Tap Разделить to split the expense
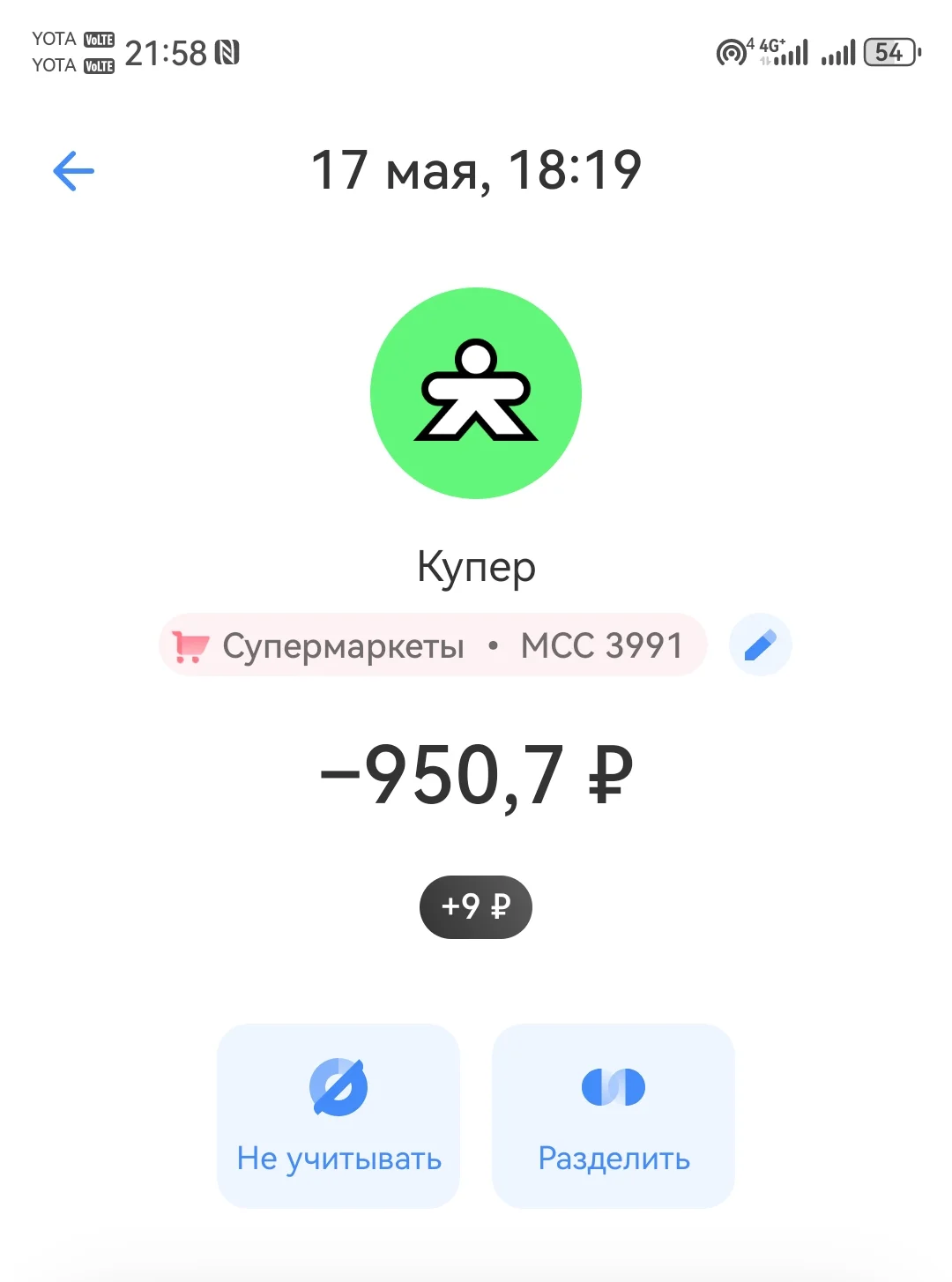Image resolution: width=952 pixels, height=1282 pixels. tap(614, 1115)
